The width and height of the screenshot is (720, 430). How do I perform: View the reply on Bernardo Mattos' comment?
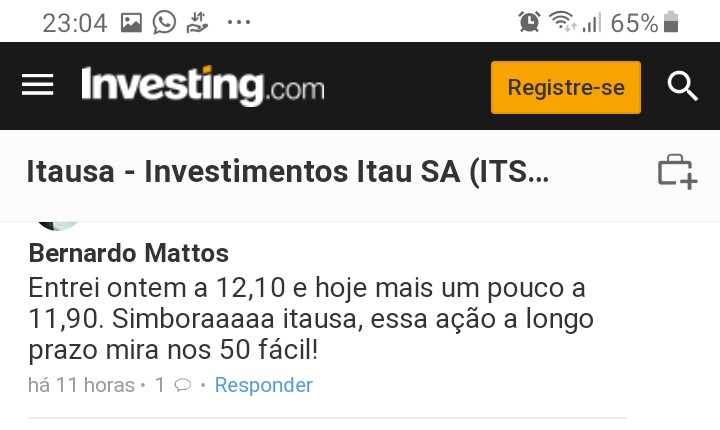click(x=173, y=385)
